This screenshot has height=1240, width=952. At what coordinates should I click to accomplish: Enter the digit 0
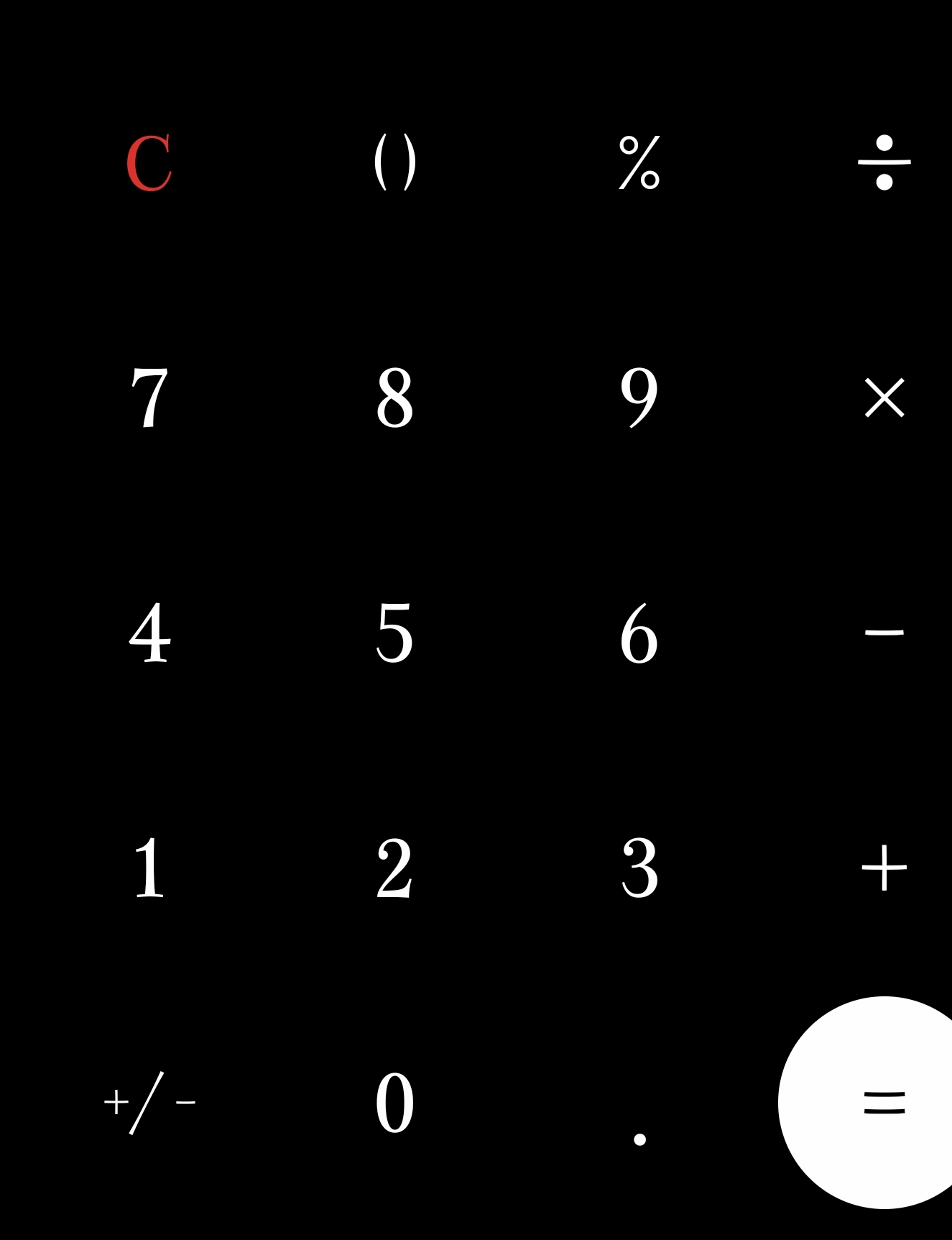click(394, 1103)
